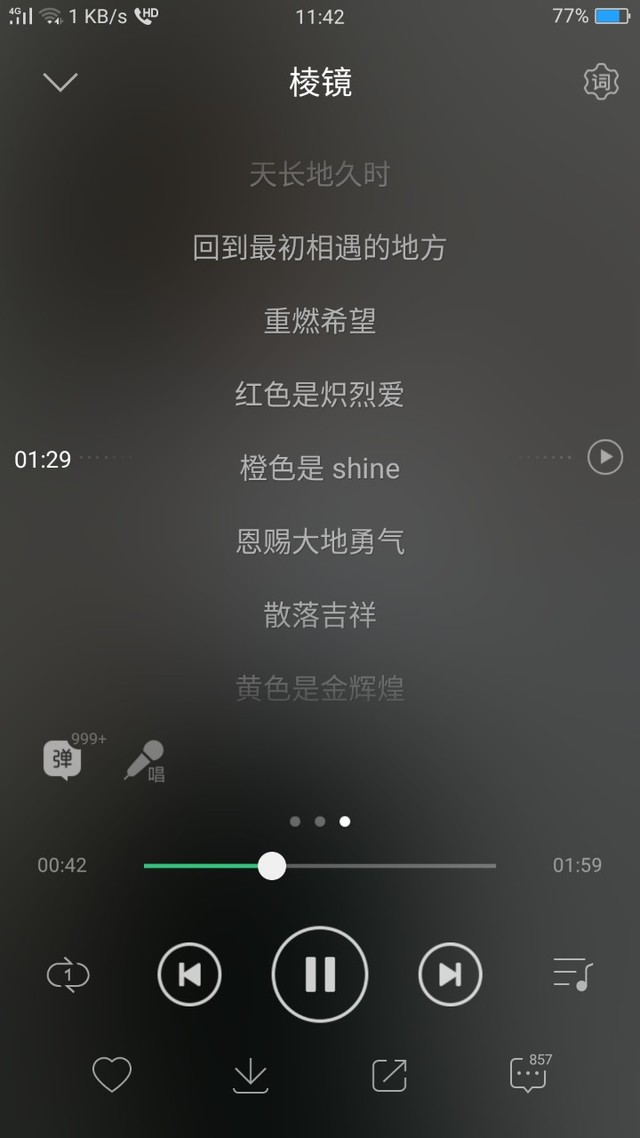Change the single-repeat play mode

[x=68, y=974]
